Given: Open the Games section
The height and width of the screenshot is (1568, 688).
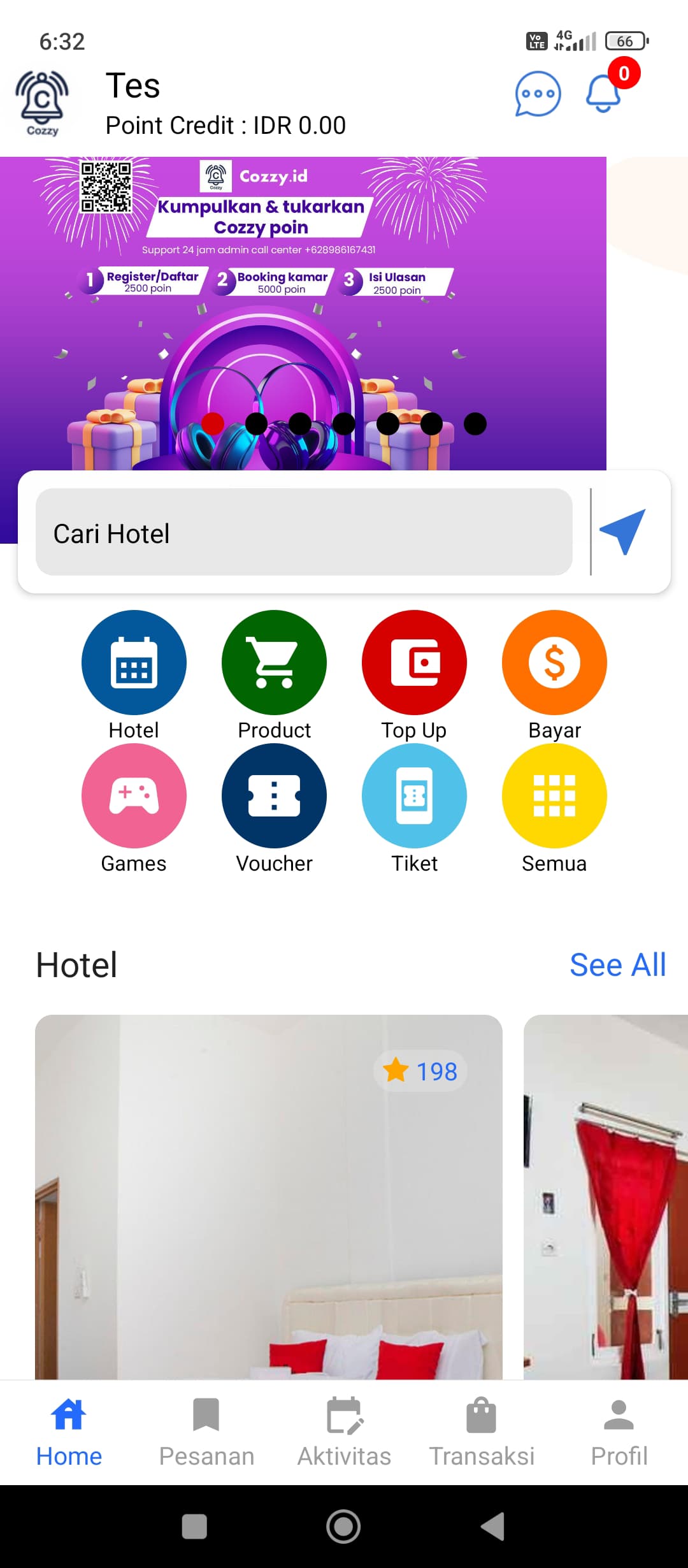Looking at the screenshot, I should [134, 796].
